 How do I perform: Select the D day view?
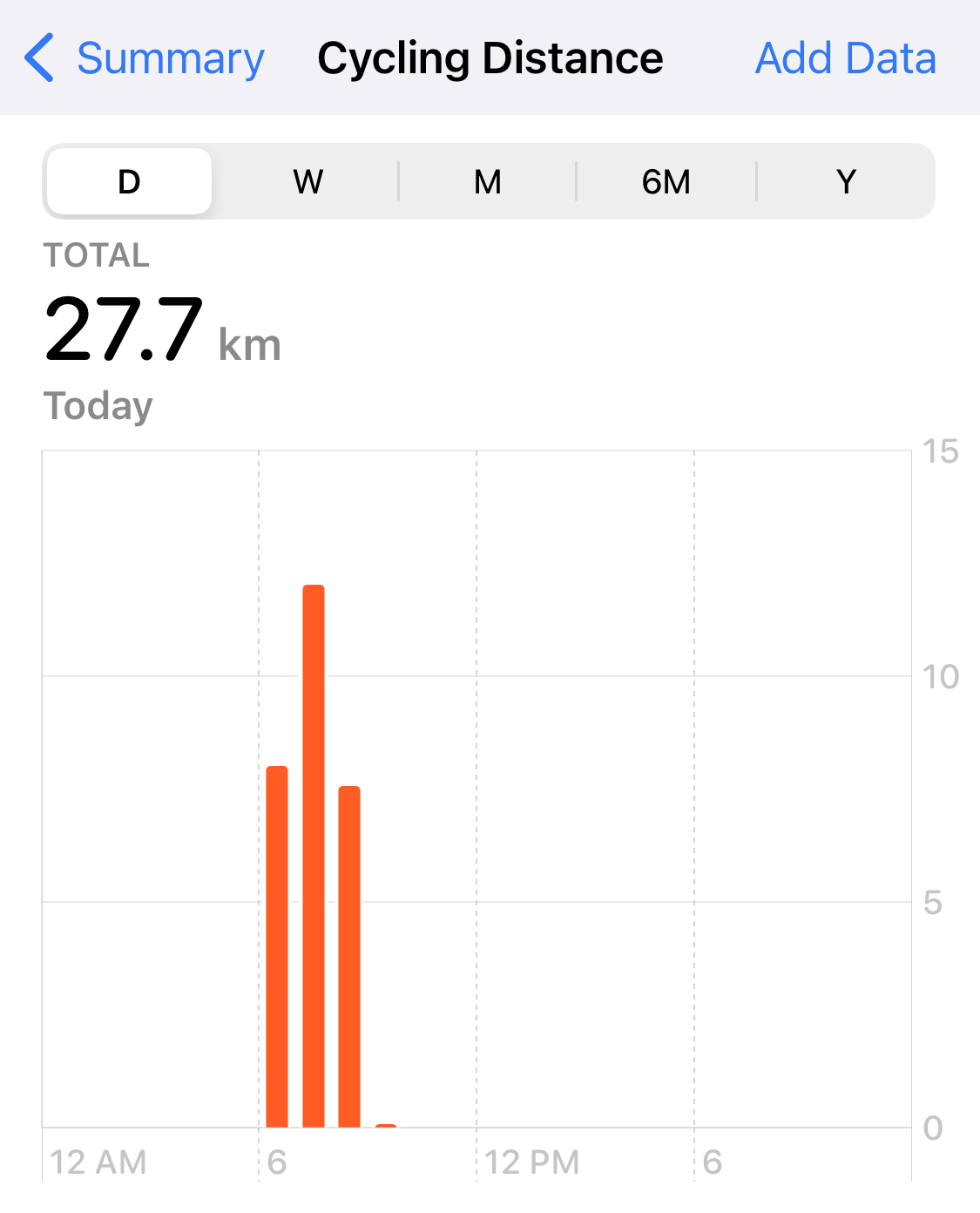click(x=129, y=182)
